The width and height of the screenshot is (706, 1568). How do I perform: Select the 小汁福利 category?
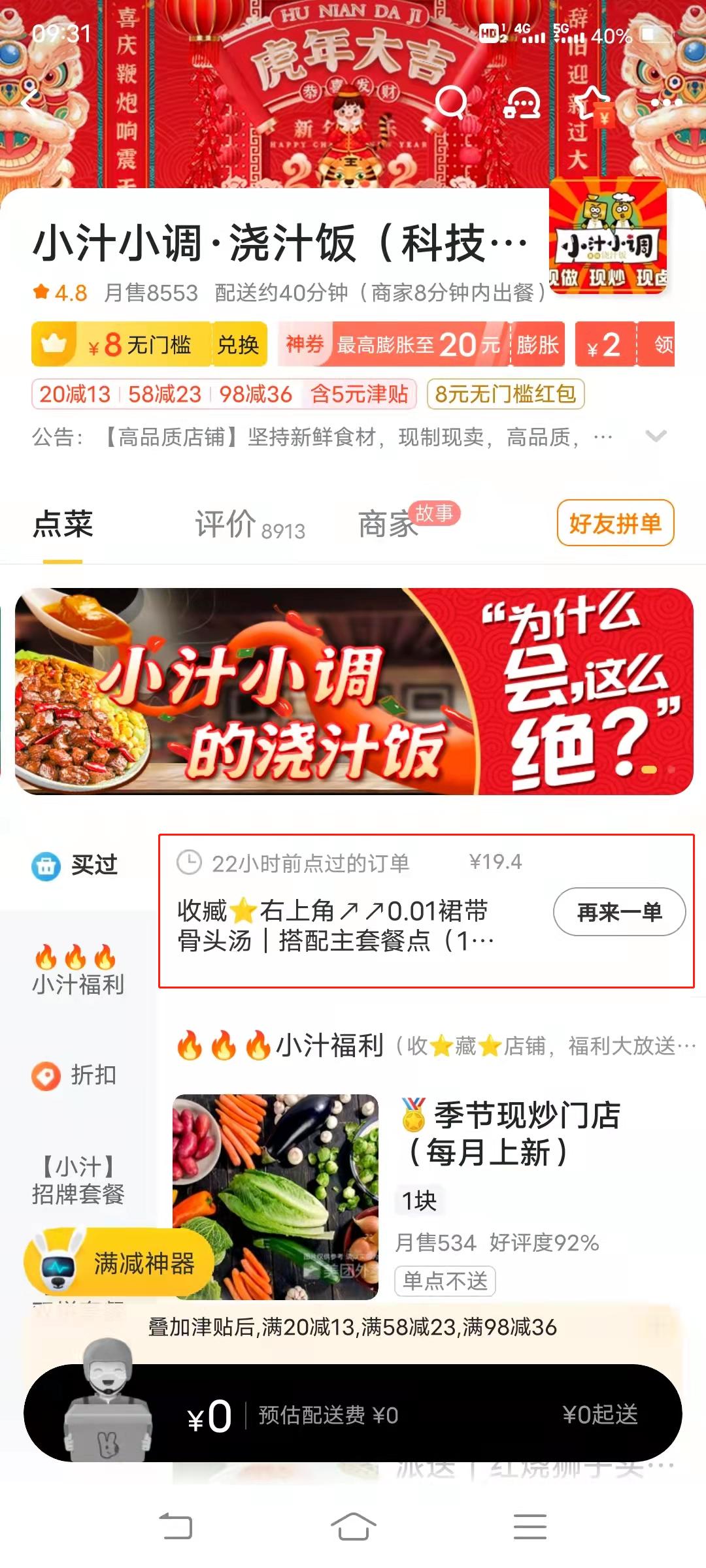[78, 971]
